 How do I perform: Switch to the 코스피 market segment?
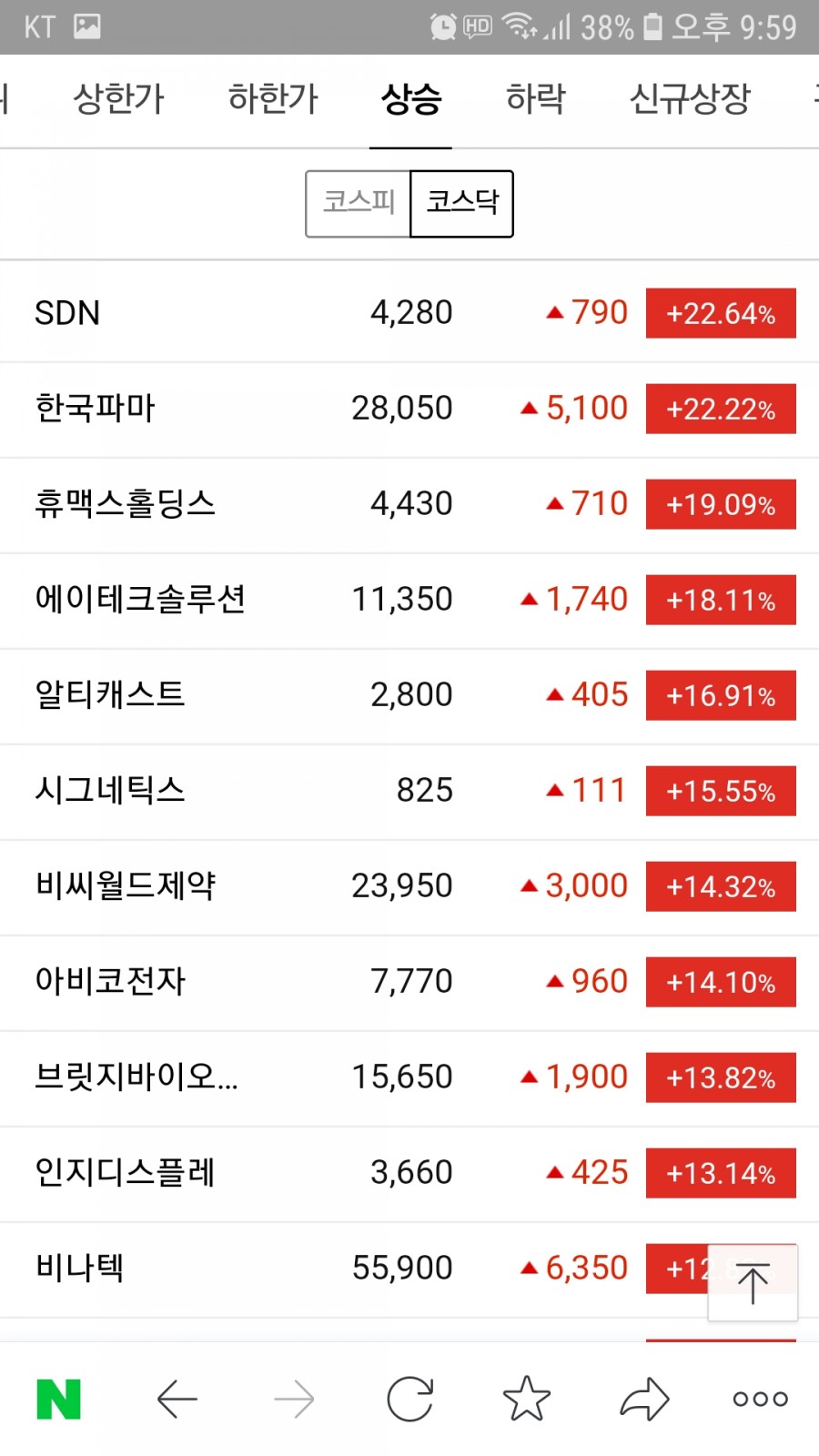coord(359,203)
